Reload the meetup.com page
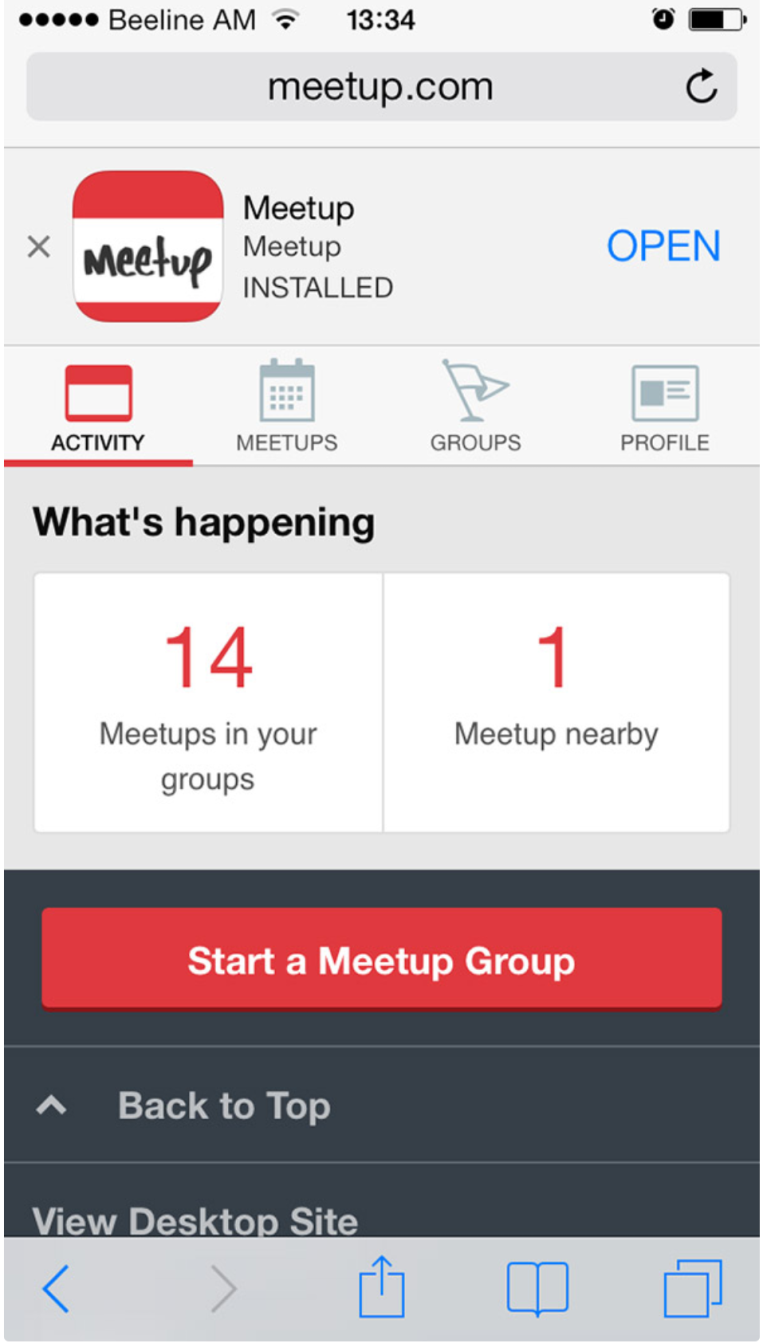This screenshot has height=1343, width=763. (702, 87)
